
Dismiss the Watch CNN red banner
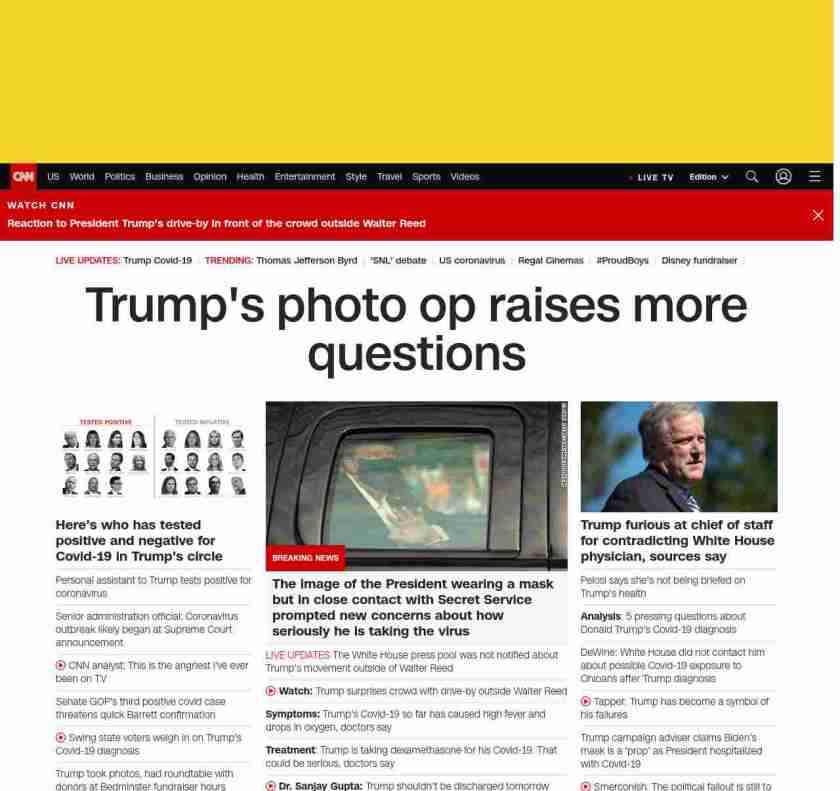(x=818, y=215)
